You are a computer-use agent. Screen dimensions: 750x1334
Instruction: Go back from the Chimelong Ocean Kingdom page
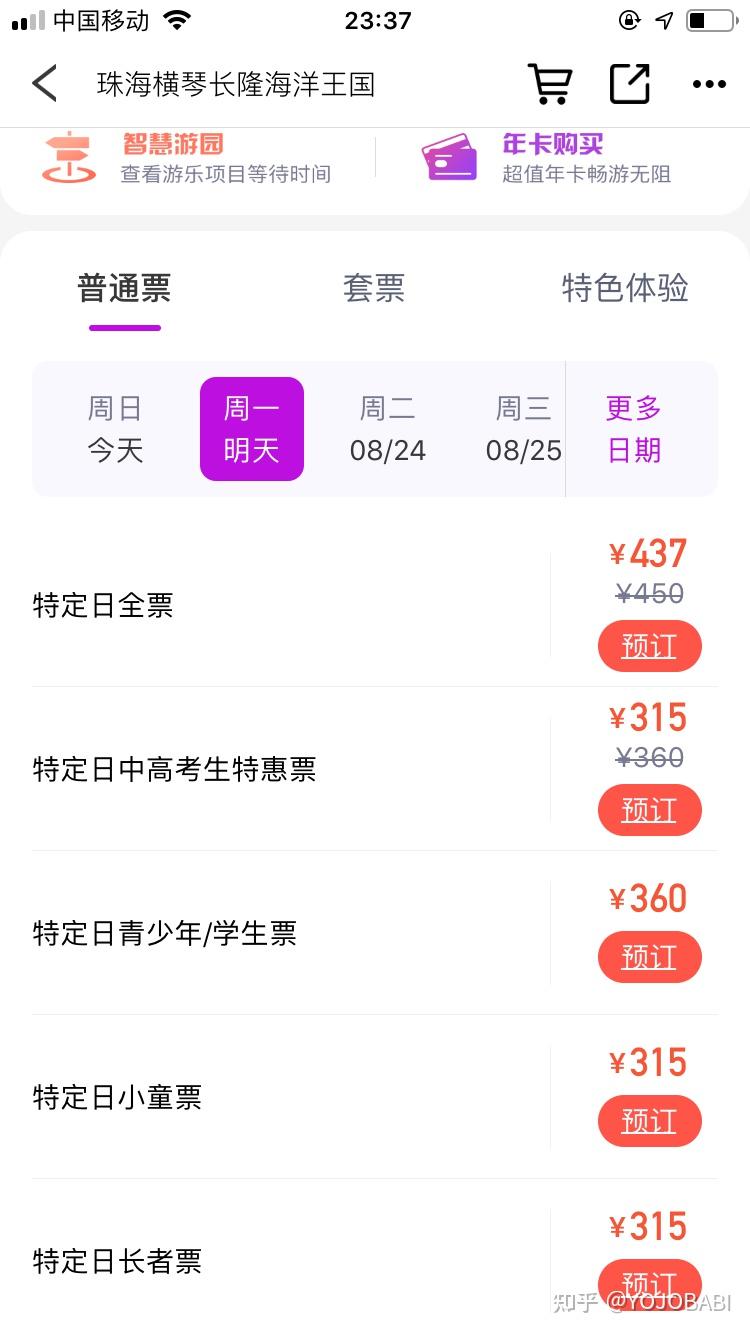point(45,84)
